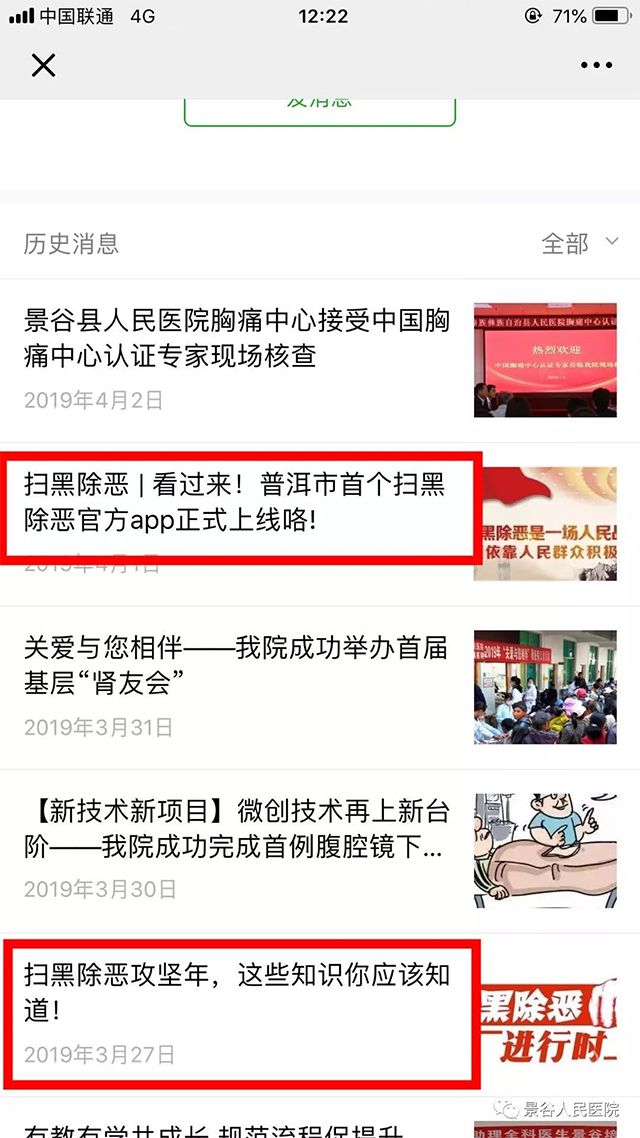Viewport: 640px width, 1138px height.
Task: Expand the 全部 filter dropdown
Action: (580, 243)
